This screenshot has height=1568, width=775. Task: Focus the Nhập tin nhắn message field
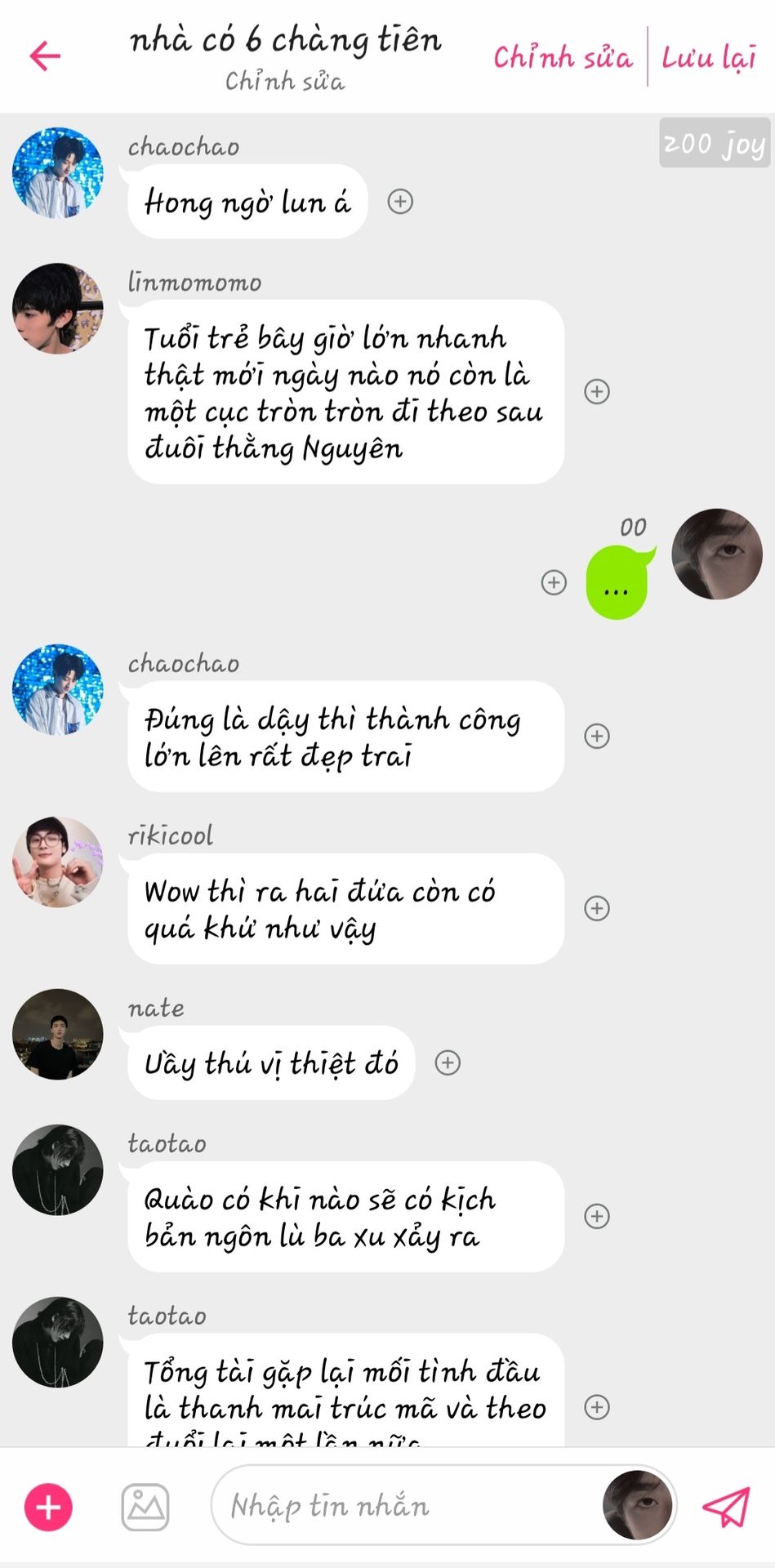pyautogui.click(x=400, y=1505)
